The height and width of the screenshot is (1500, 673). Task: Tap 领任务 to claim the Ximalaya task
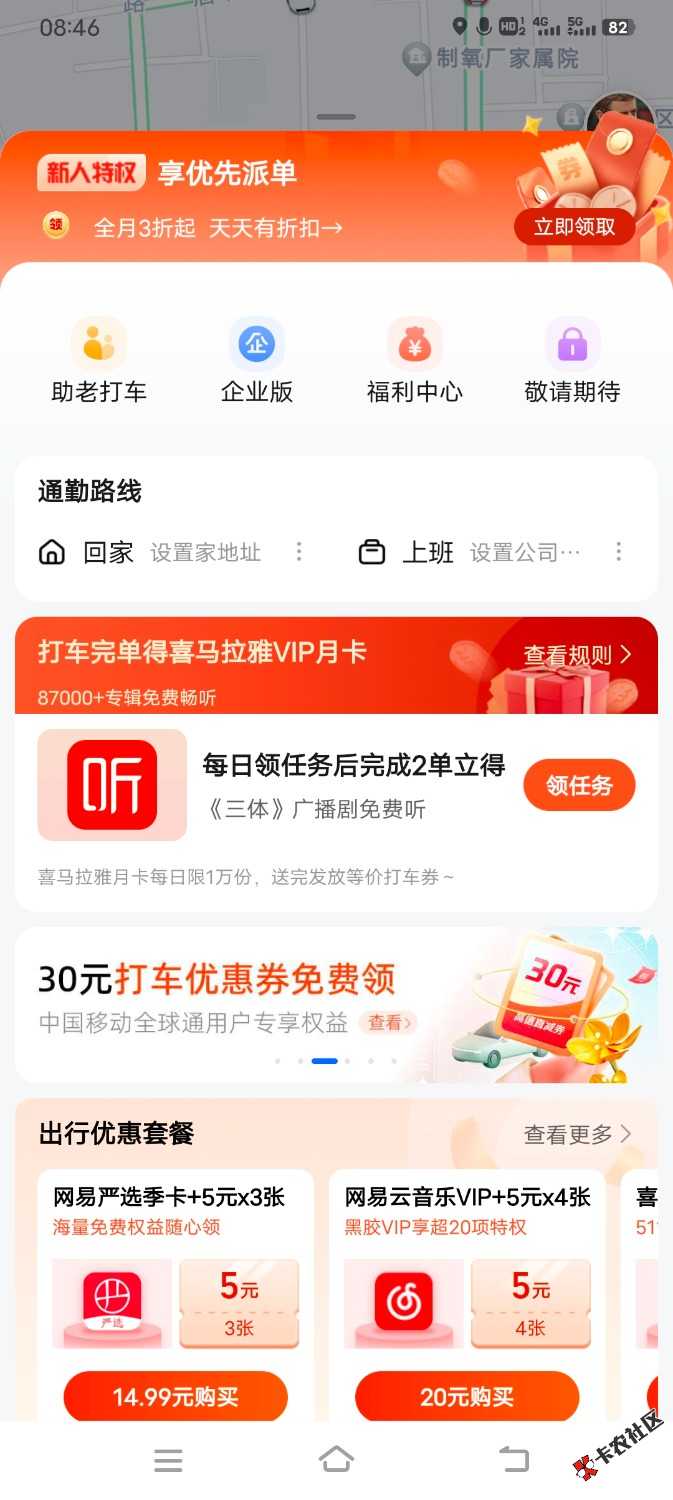[x=579, y=786]
